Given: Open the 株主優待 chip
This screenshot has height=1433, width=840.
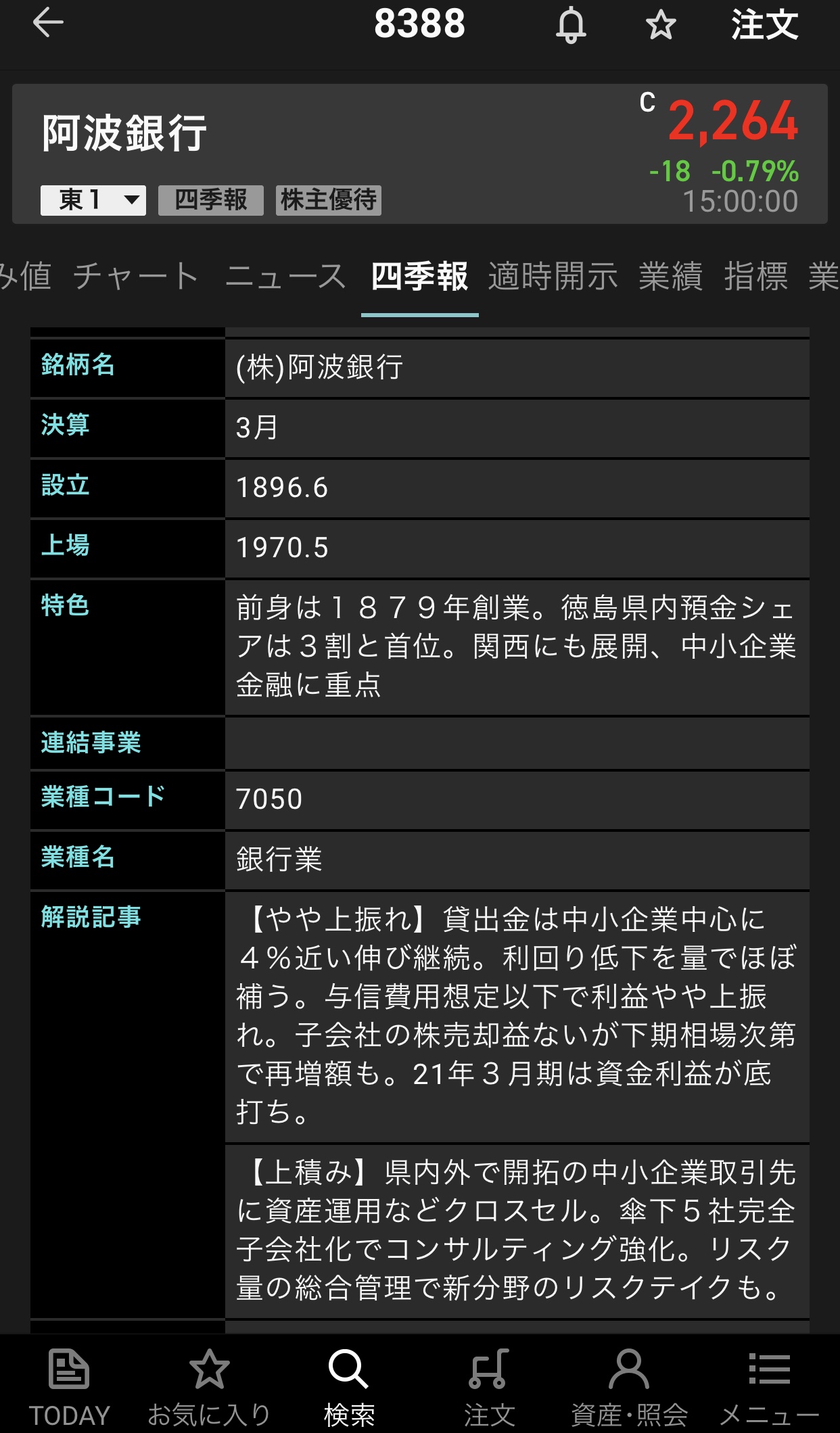Looking at the screenshot, I should [x=329, y=200].
